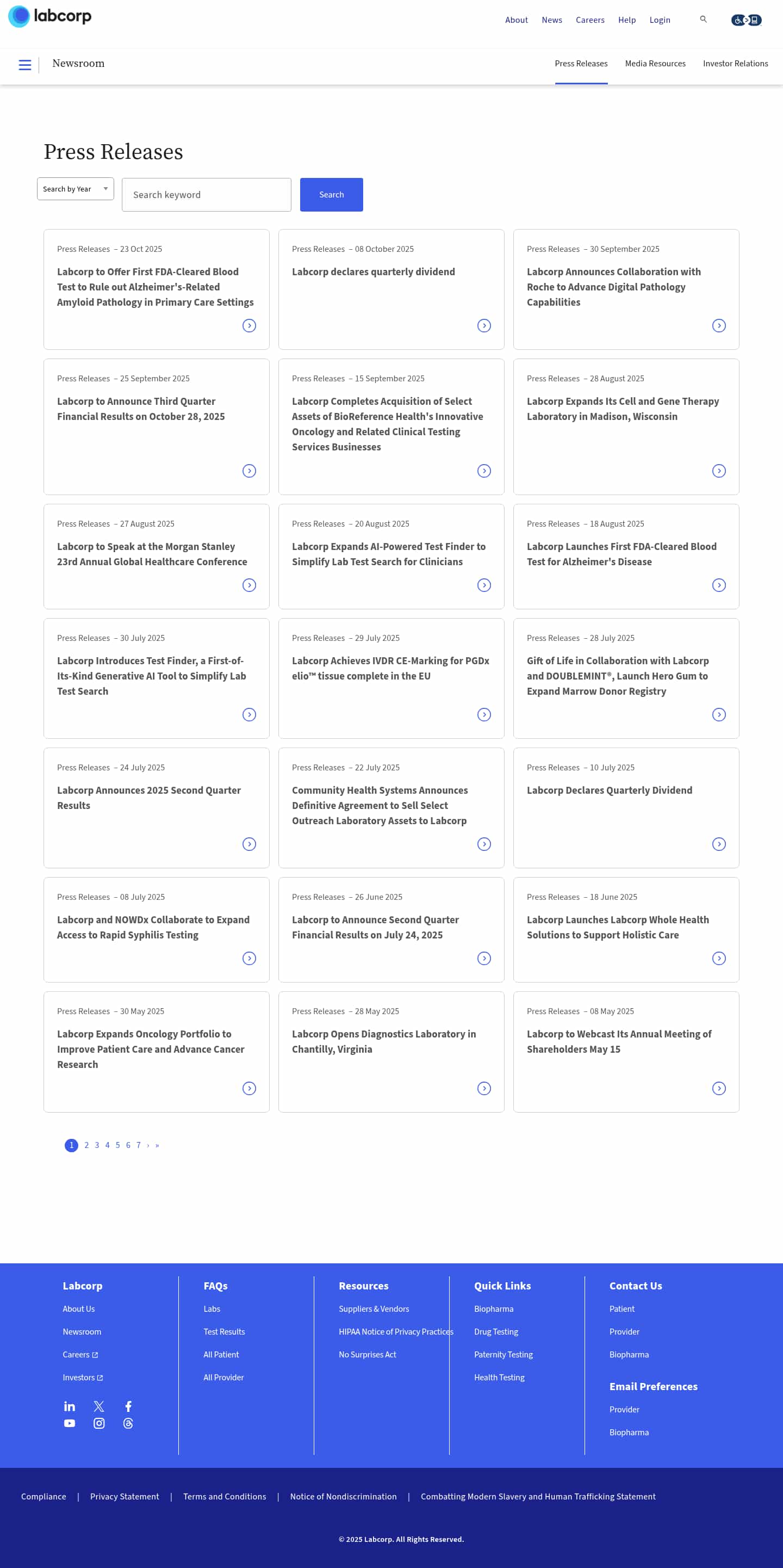Focus the Search keyword field

206,195
